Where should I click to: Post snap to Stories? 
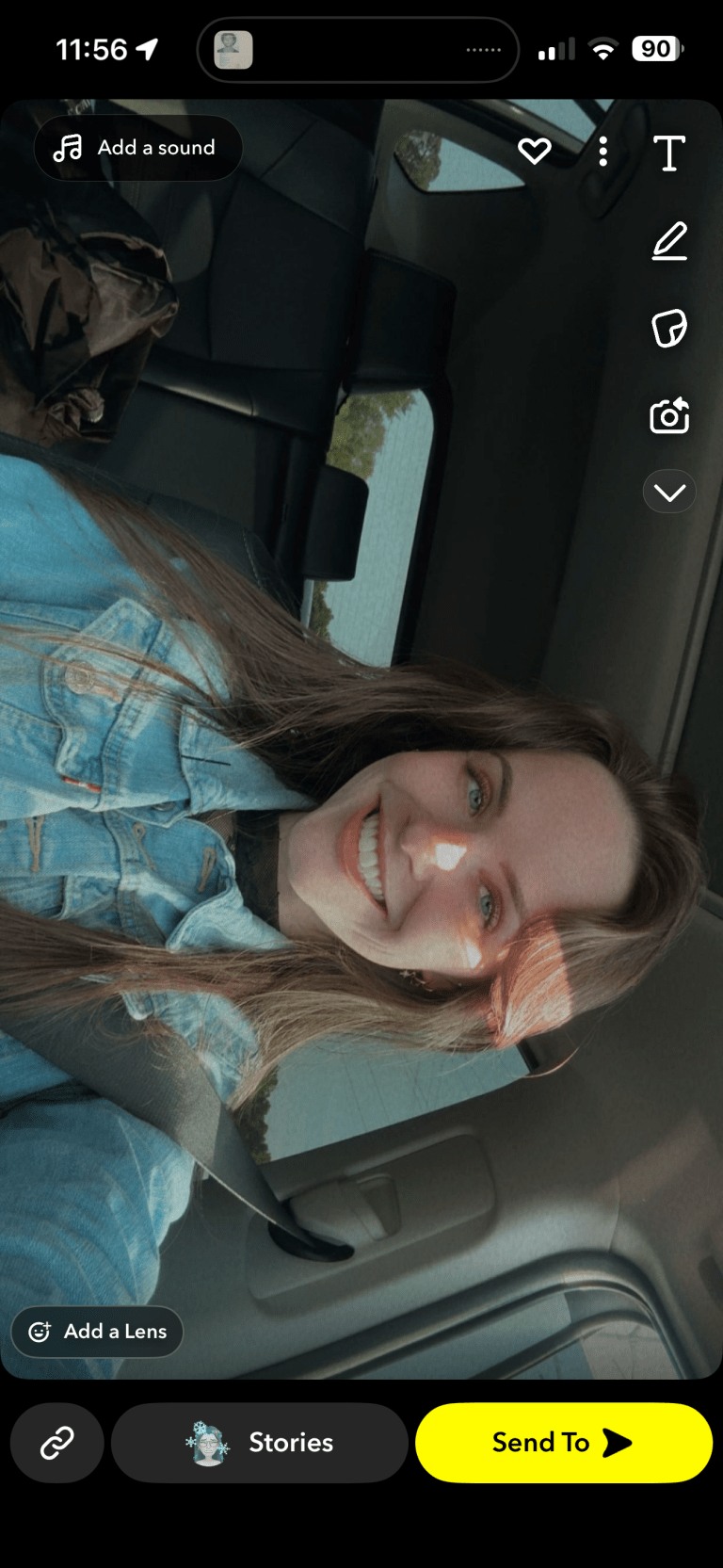(260, 1442)
